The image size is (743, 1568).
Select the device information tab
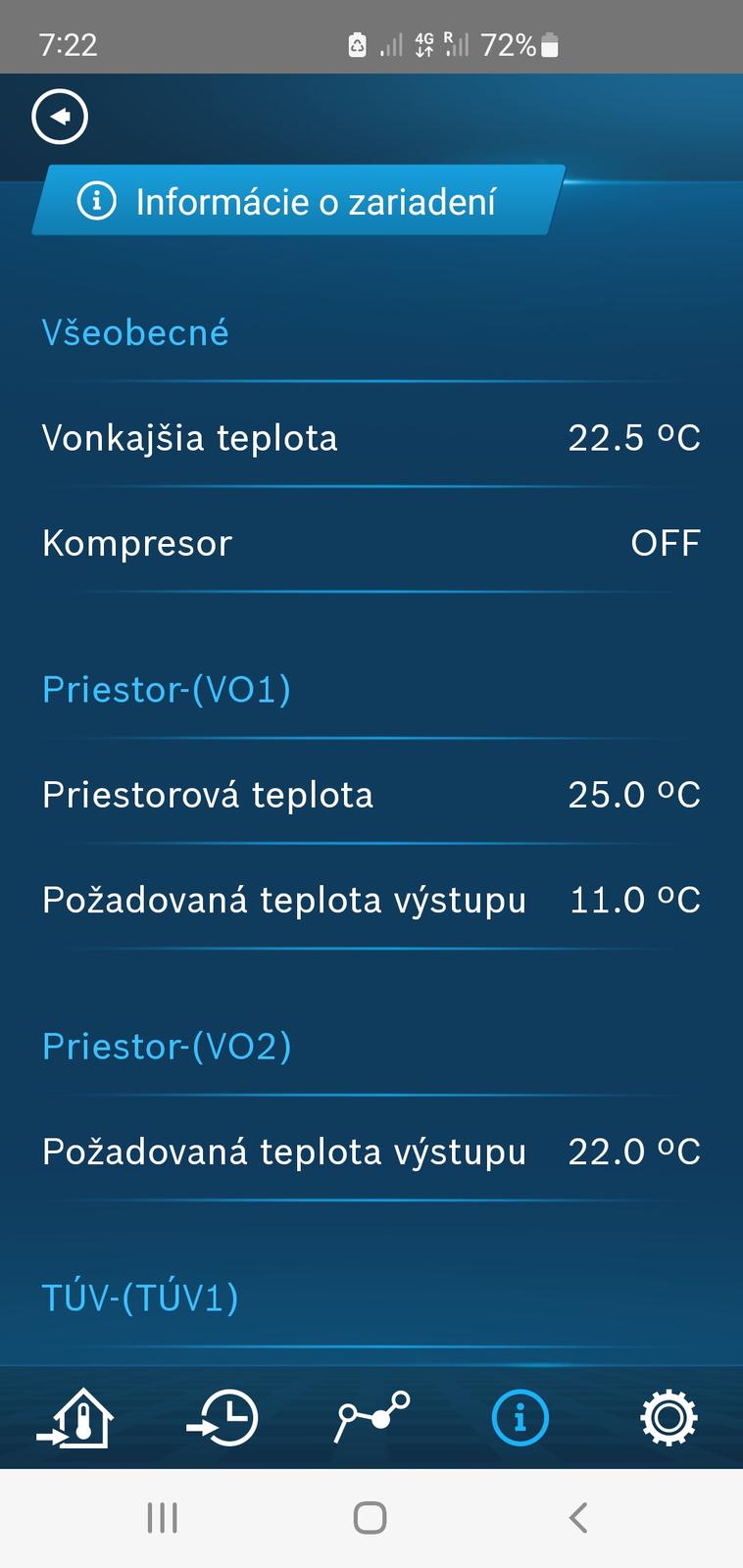click(x=520, y=1417)
